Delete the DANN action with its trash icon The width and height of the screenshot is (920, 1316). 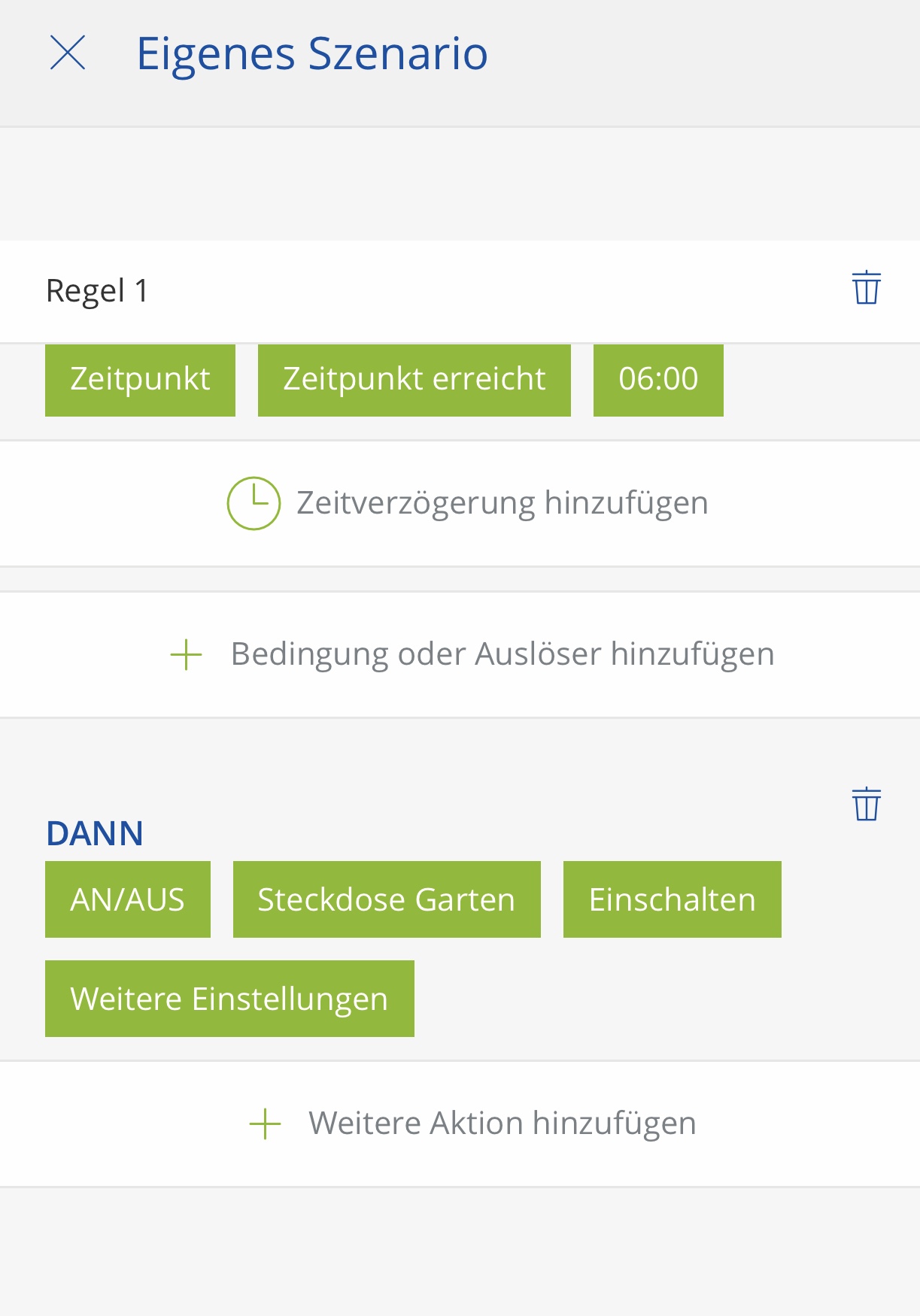click(866, 805)
